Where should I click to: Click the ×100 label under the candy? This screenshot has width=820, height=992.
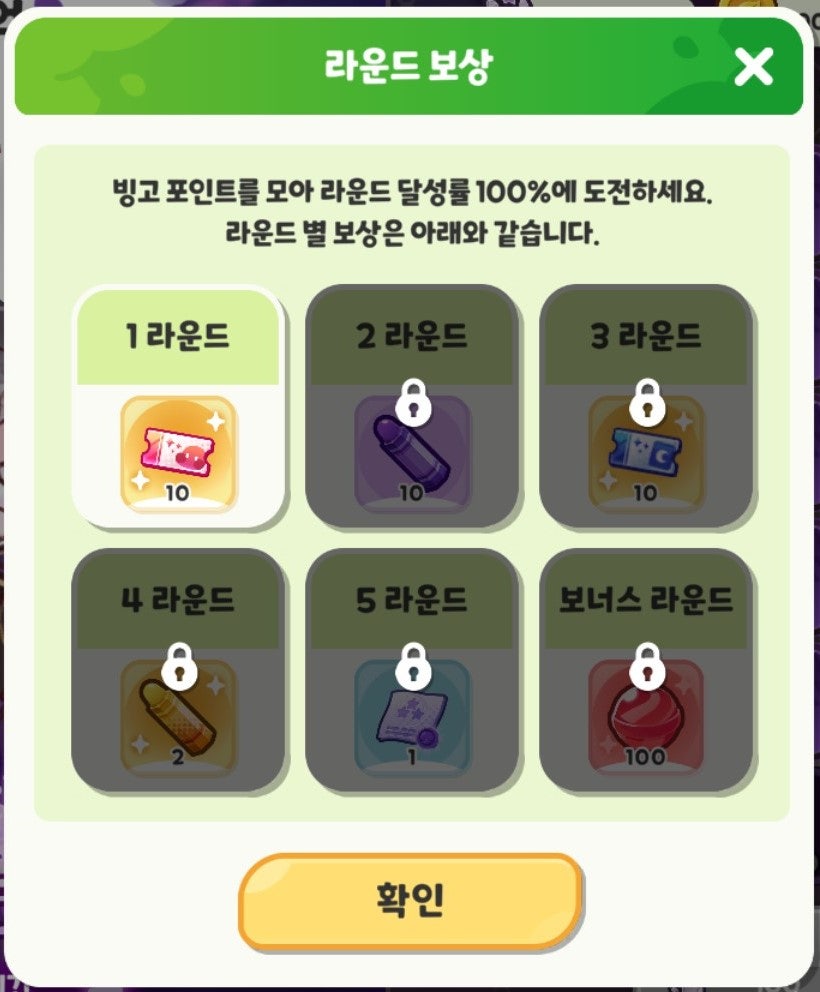(645, 759)
